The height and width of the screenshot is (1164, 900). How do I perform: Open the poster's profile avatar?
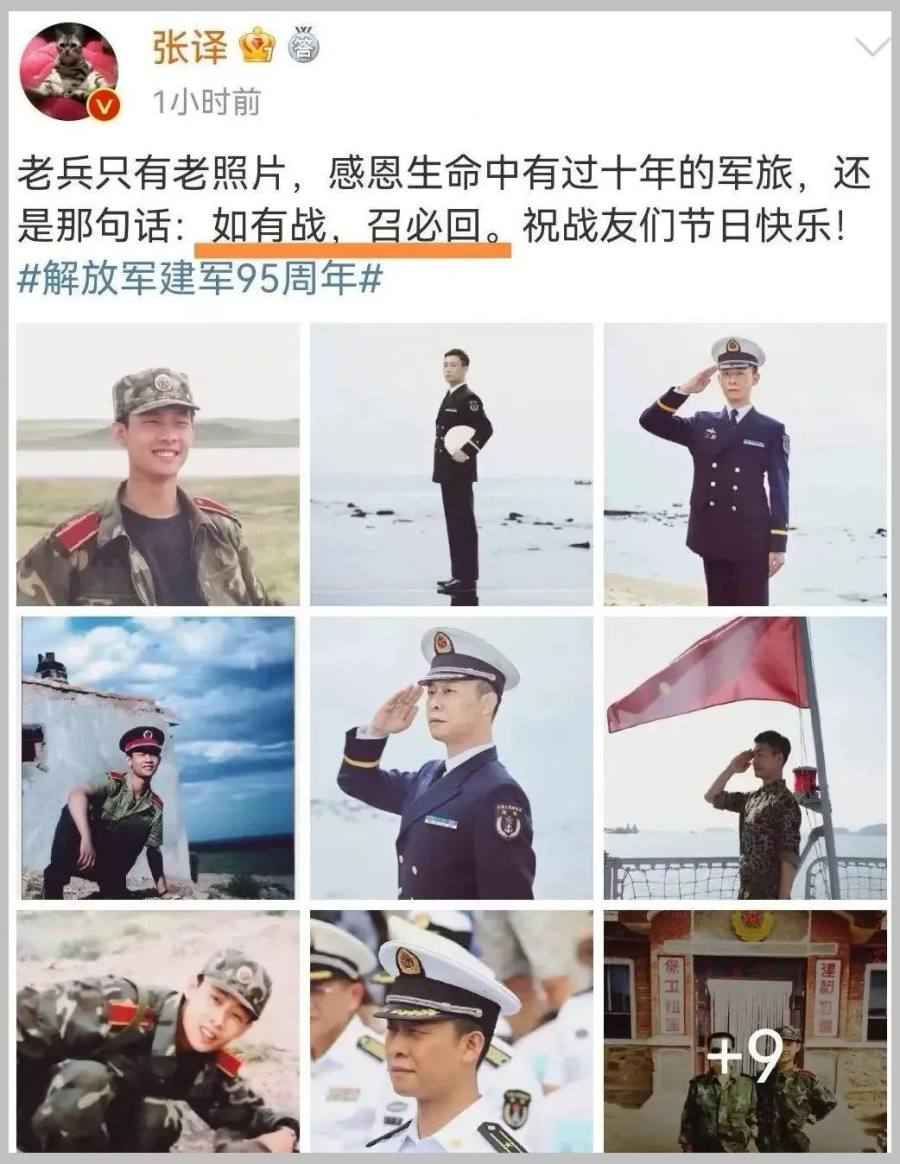pyautogui.click(x=70, y=72)
